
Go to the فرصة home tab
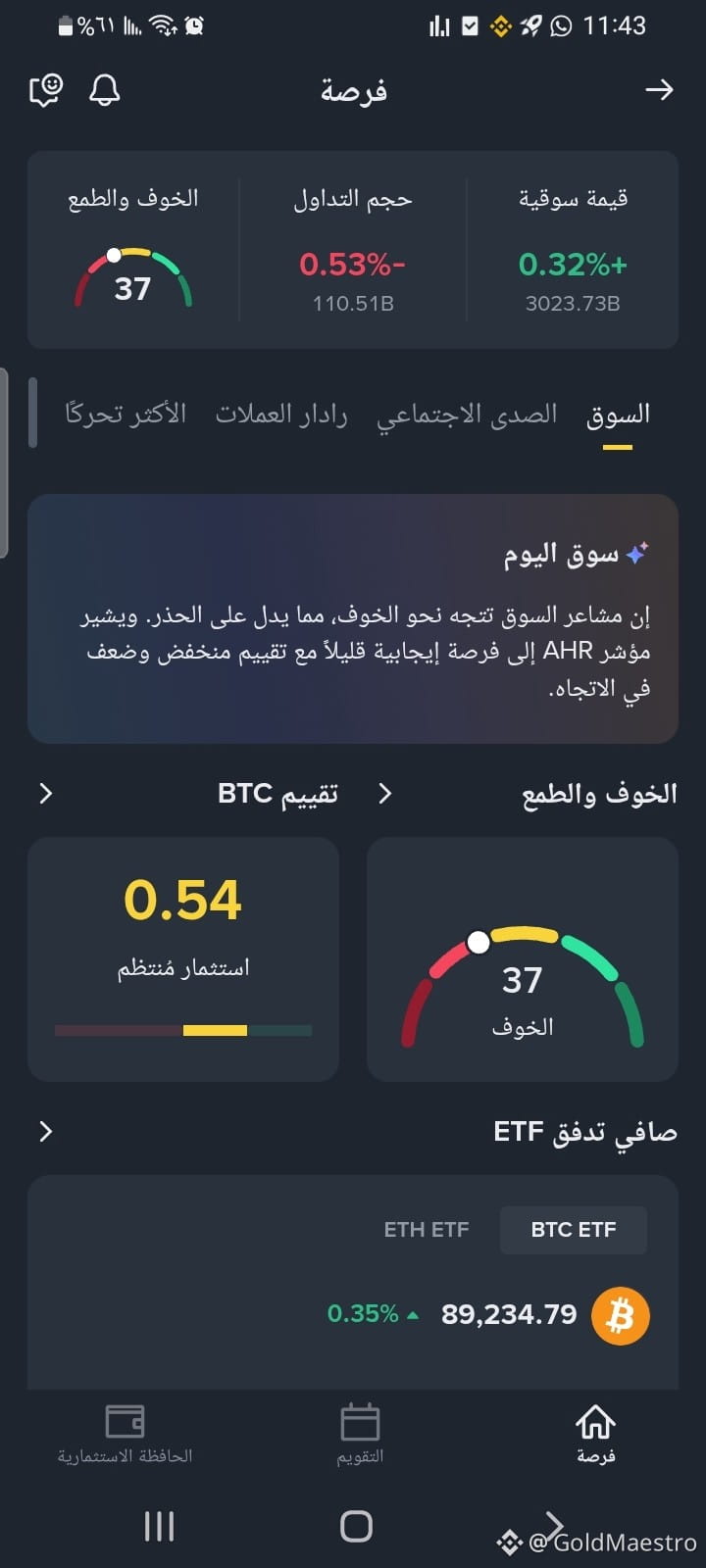tap(595, 1433)
